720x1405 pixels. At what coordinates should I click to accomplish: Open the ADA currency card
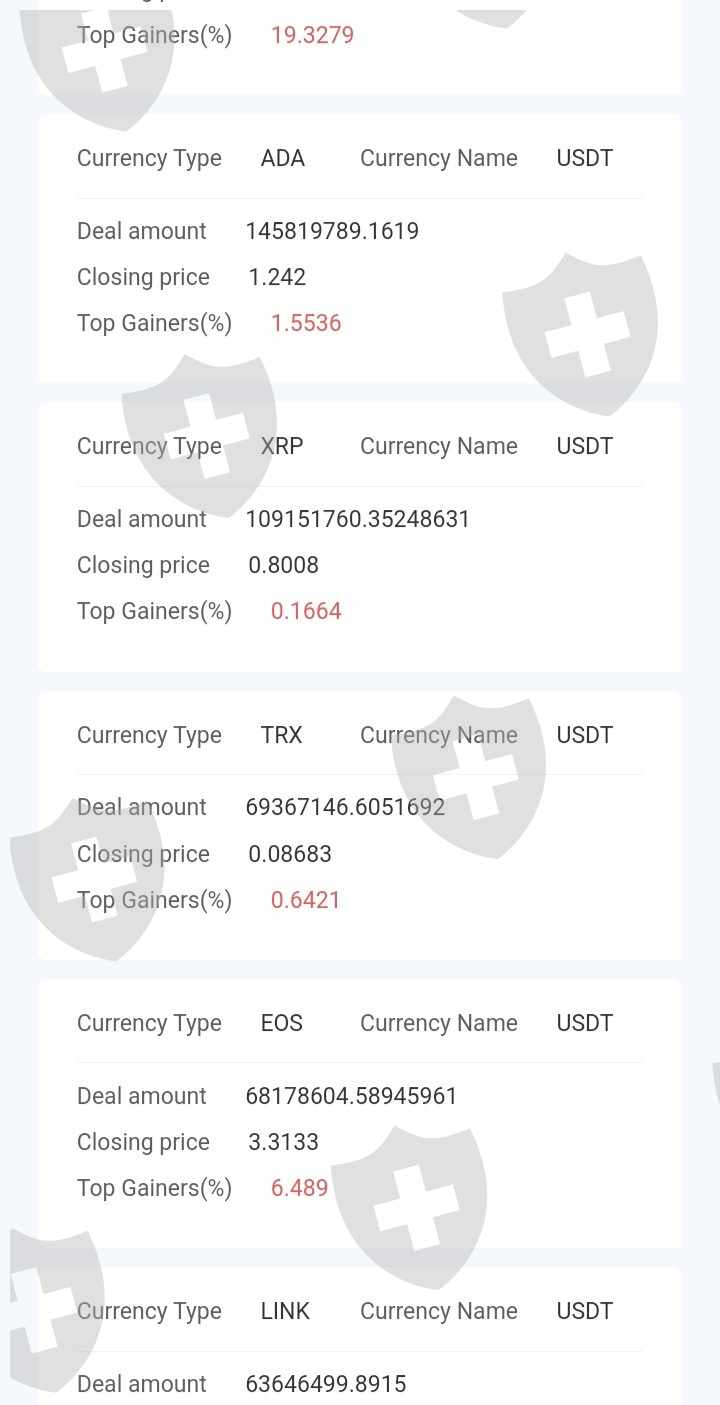[360, 248]
